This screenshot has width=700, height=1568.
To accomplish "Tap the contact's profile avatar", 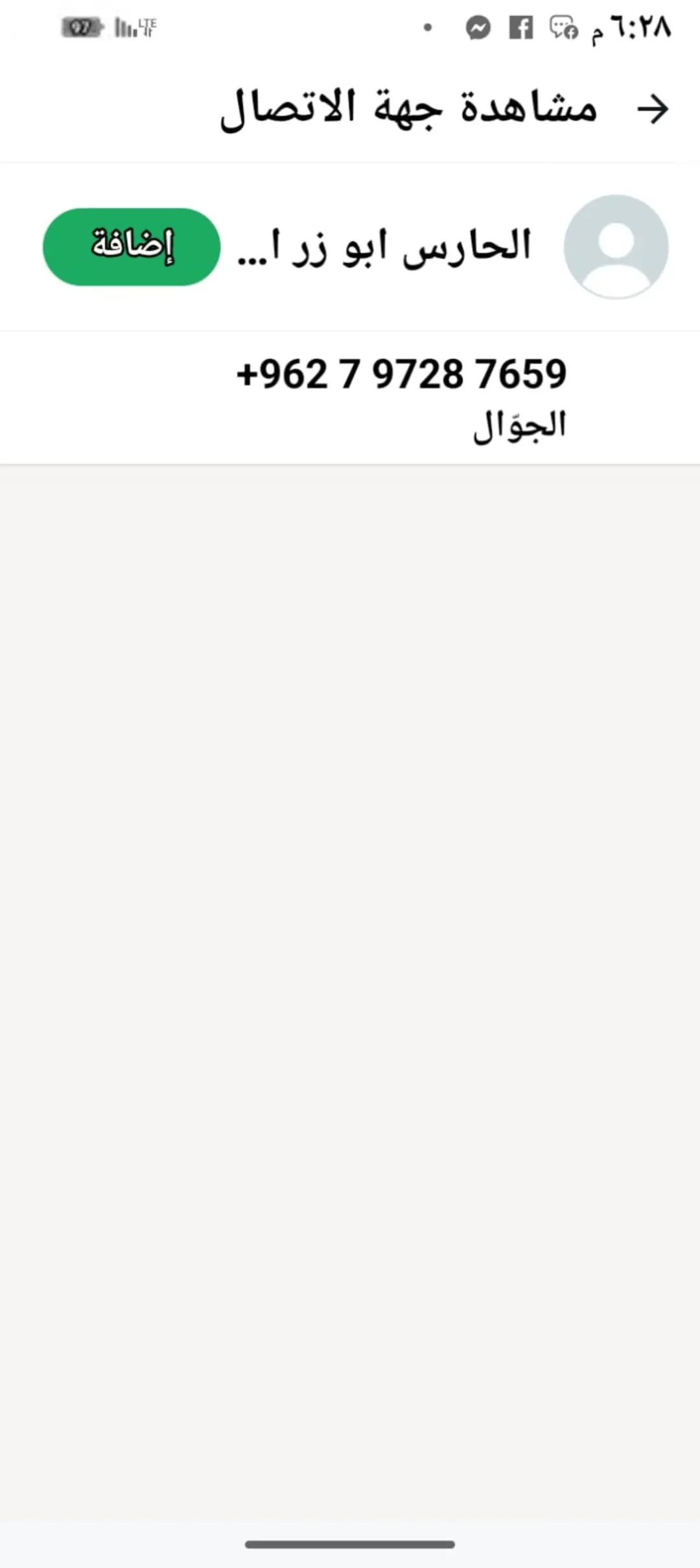I will coord(616,246).
